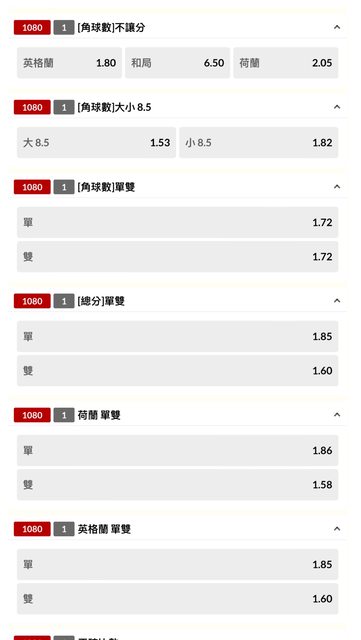Screen dimensions: 361x640
Task: Collapse the 荷蘭 單雙 section
Action: pos(337,415)
